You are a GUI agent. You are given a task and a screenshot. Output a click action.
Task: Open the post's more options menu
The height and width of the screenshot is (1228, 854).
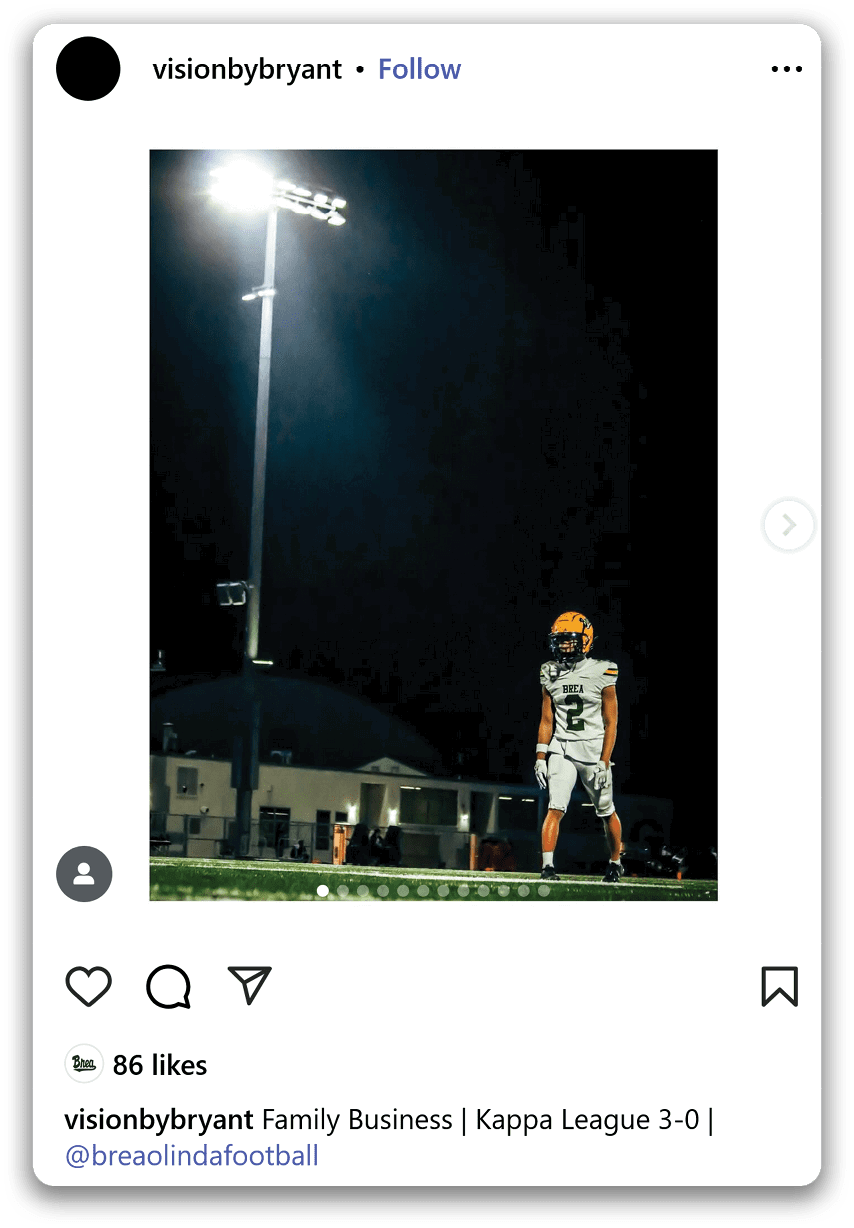pyautogui.click(x=786, y=69)
